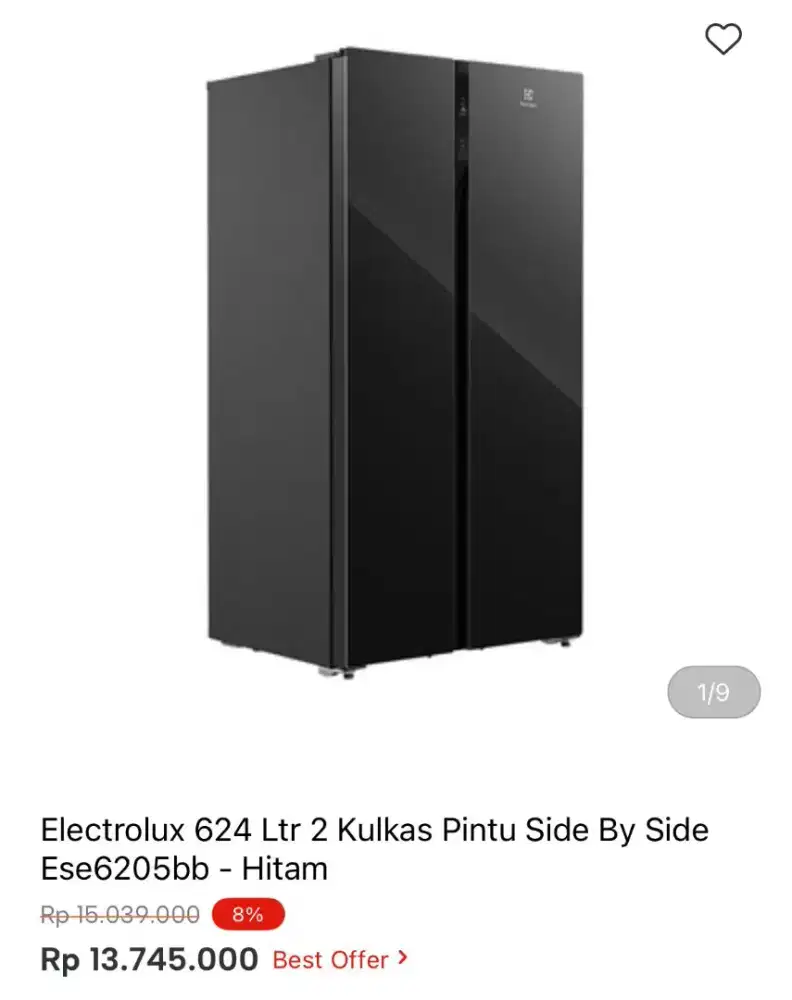The width and height of the screenshot is (792, 1000).
Task: Tap the small arrow after the discounted price
Action: tap(404, 960)
